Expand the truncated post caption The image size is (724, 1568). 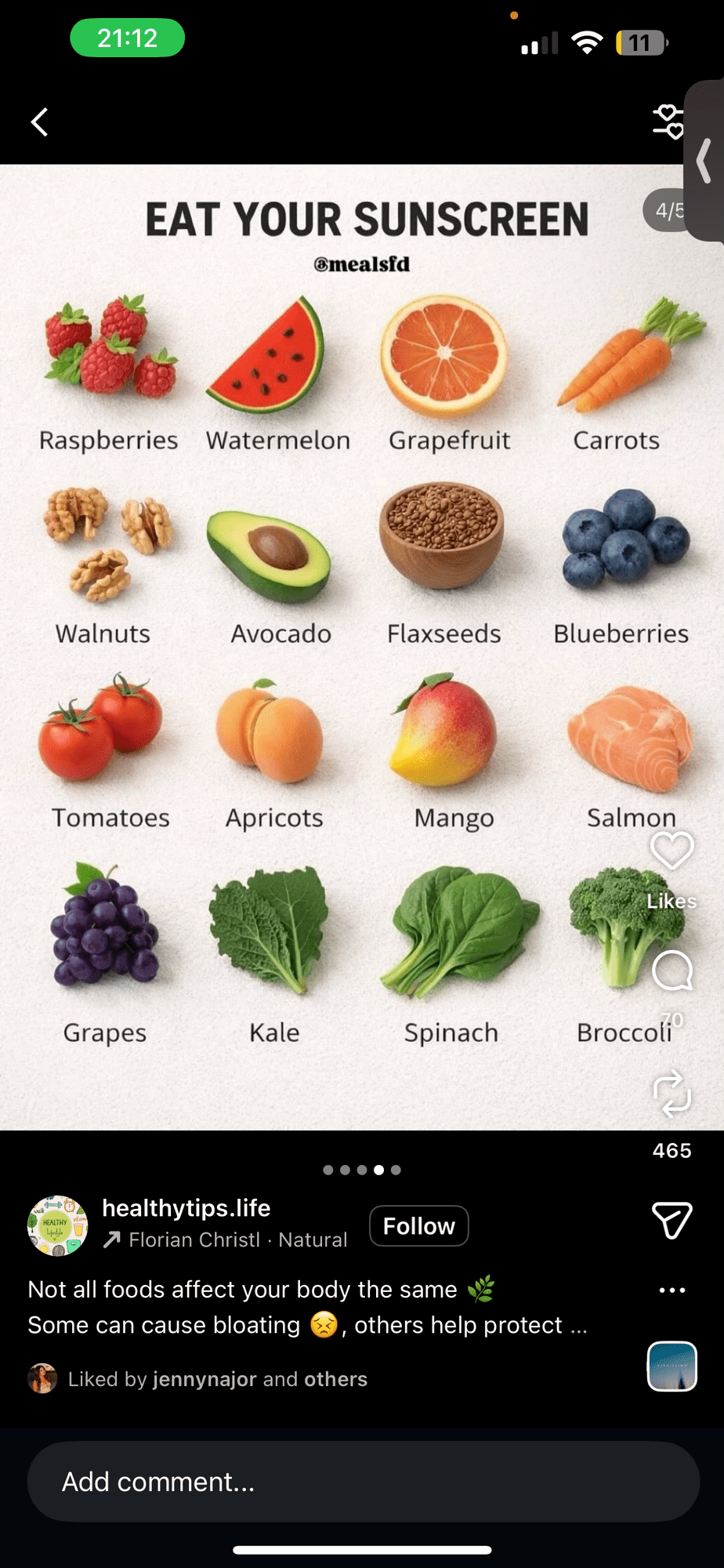tap(579, 1326)
